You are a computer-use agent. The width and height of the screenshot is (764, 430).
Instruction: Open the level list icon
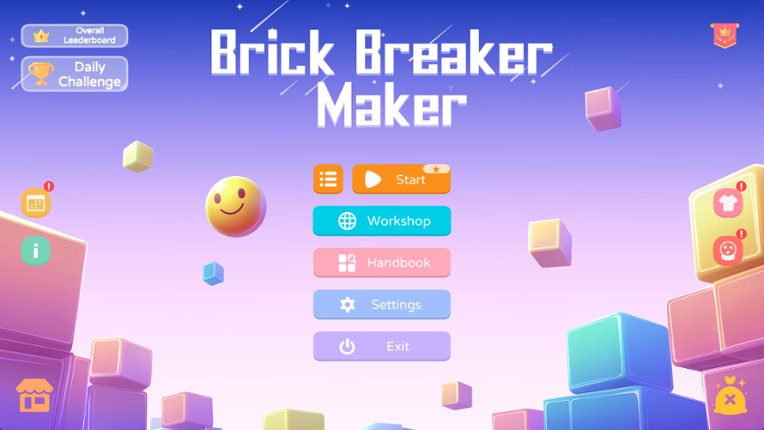click(328, 180)
